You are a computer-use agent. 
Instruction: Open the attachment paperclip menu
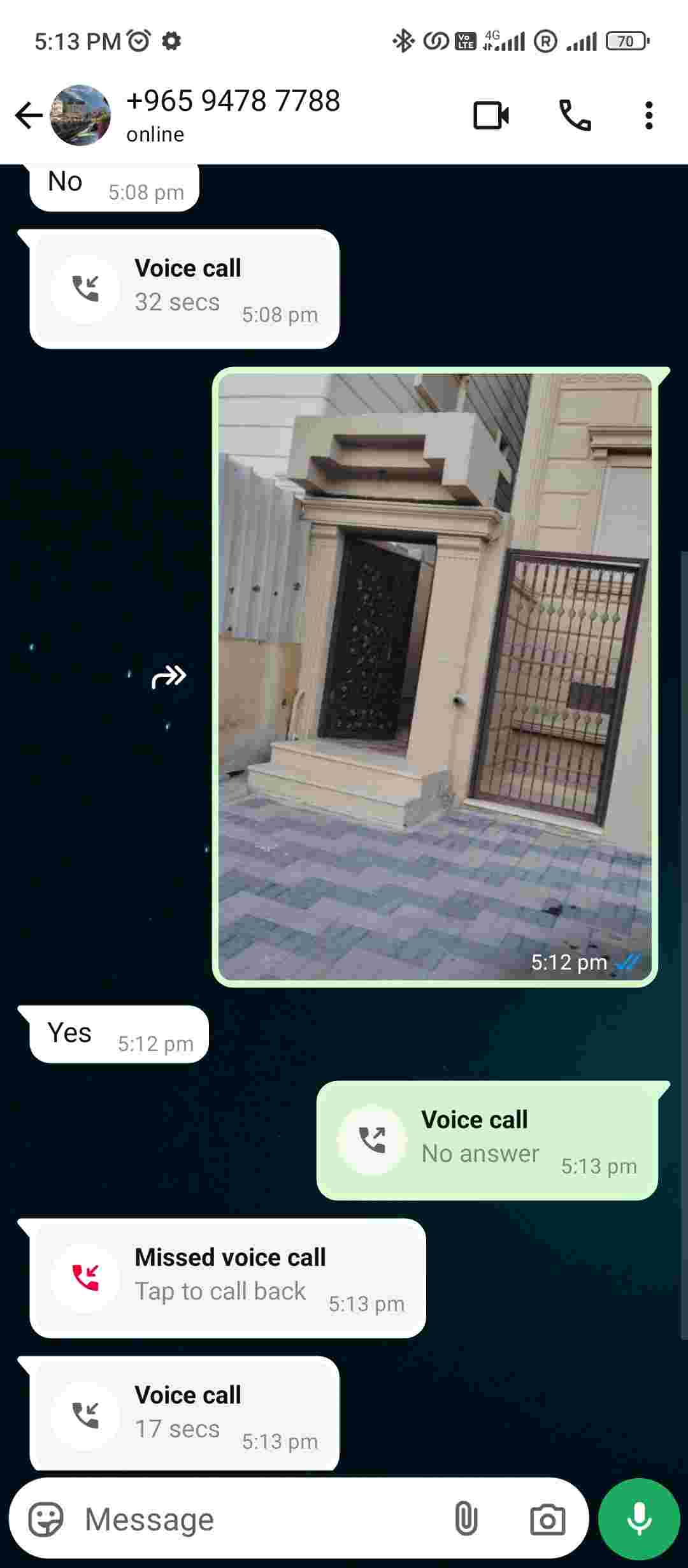coord(466,1519)
